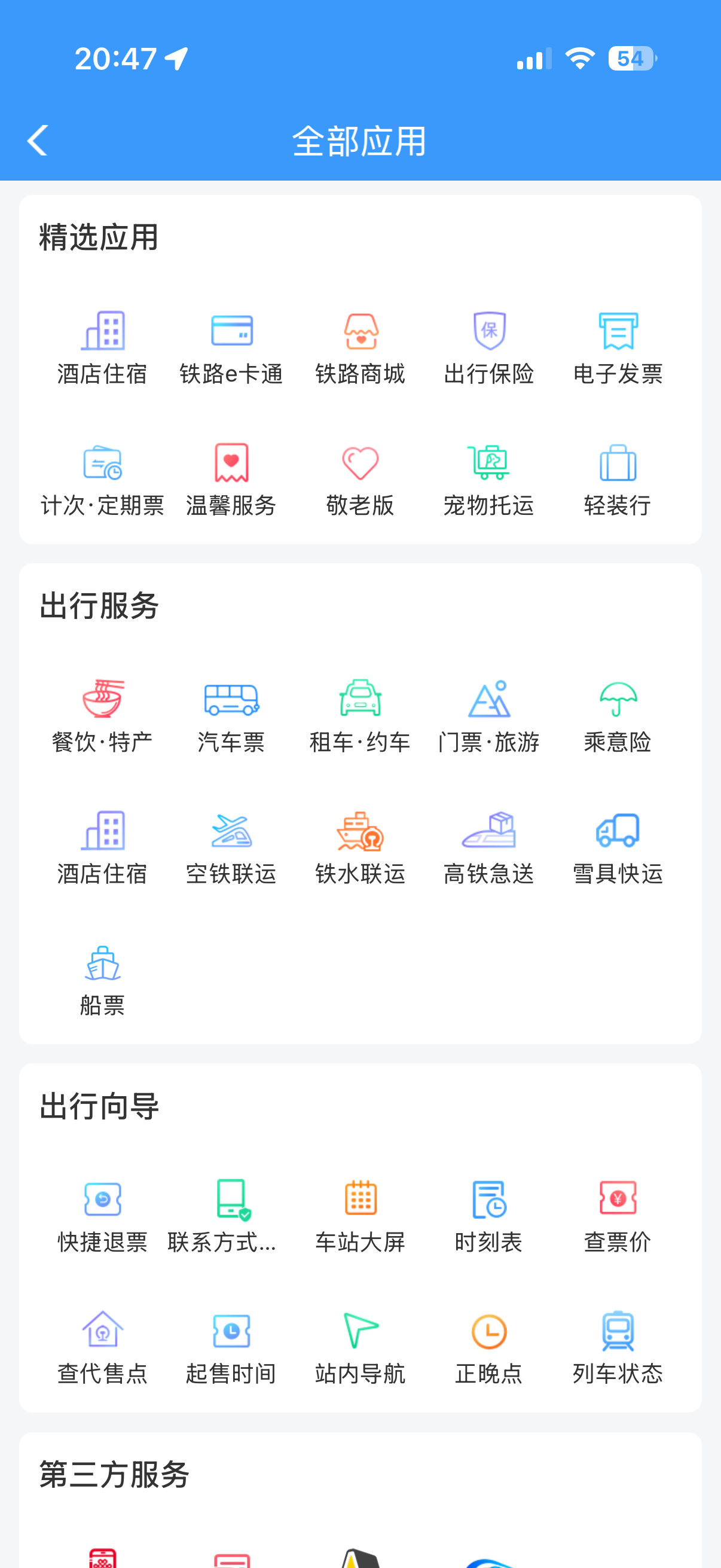Open 电子发票 invoices
The height and width of the screenshot is (1568, 721).
tap(618, 349)
